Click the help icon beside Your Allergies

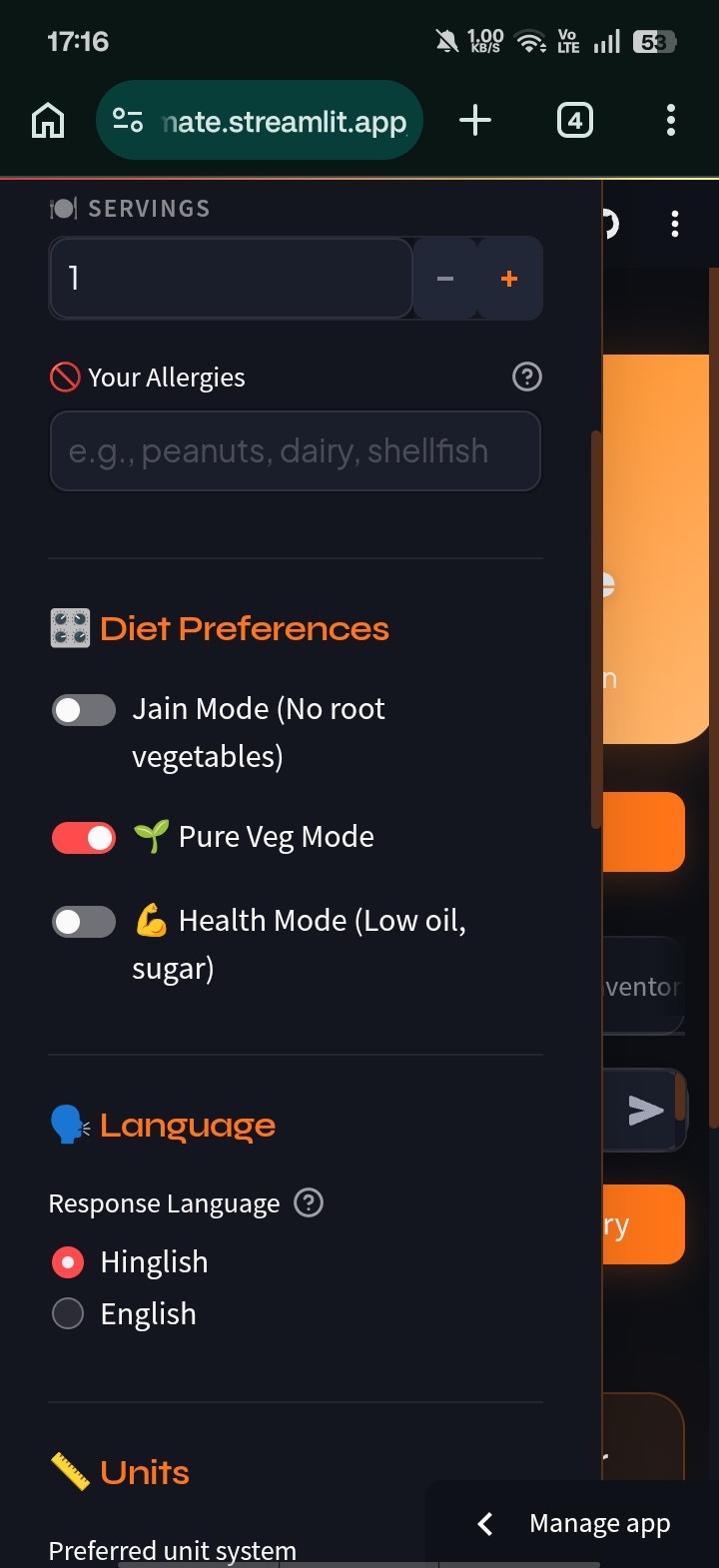[x=526, y=377]
